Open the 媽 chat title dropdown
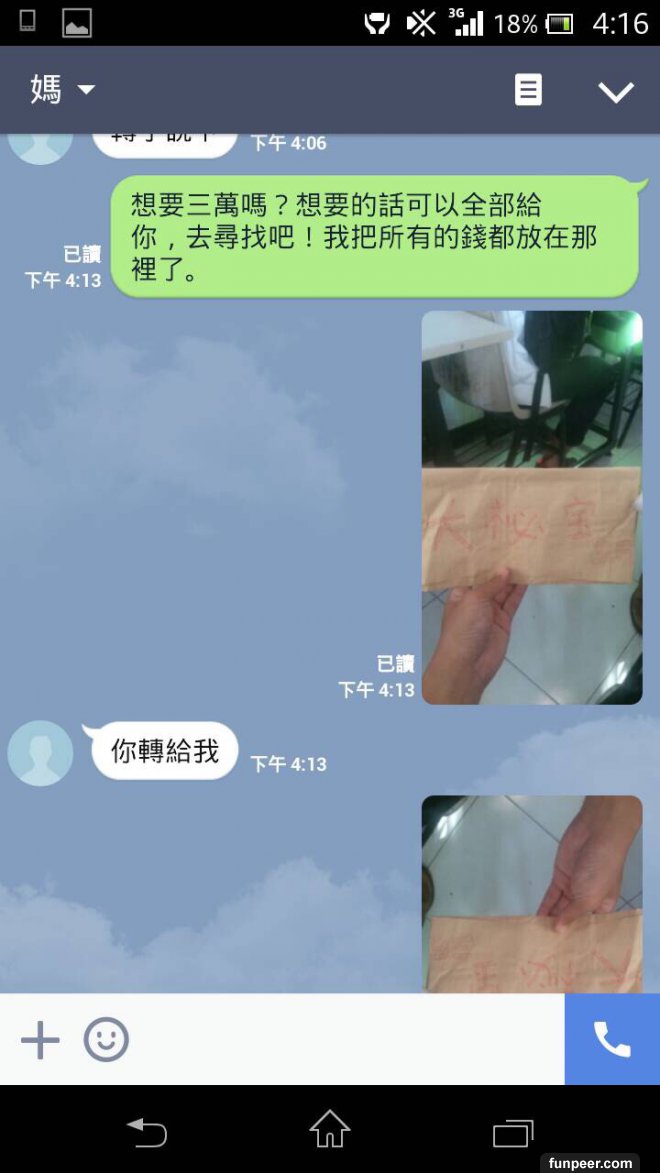 62,90
